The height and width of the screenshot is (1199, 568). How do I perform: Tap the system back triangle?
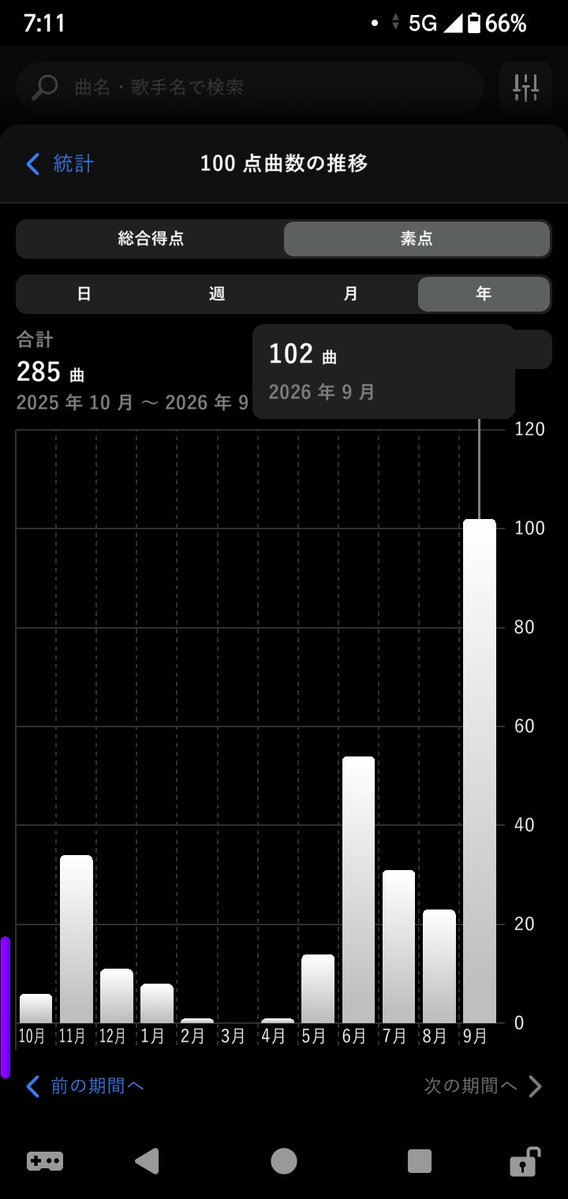147,1161
